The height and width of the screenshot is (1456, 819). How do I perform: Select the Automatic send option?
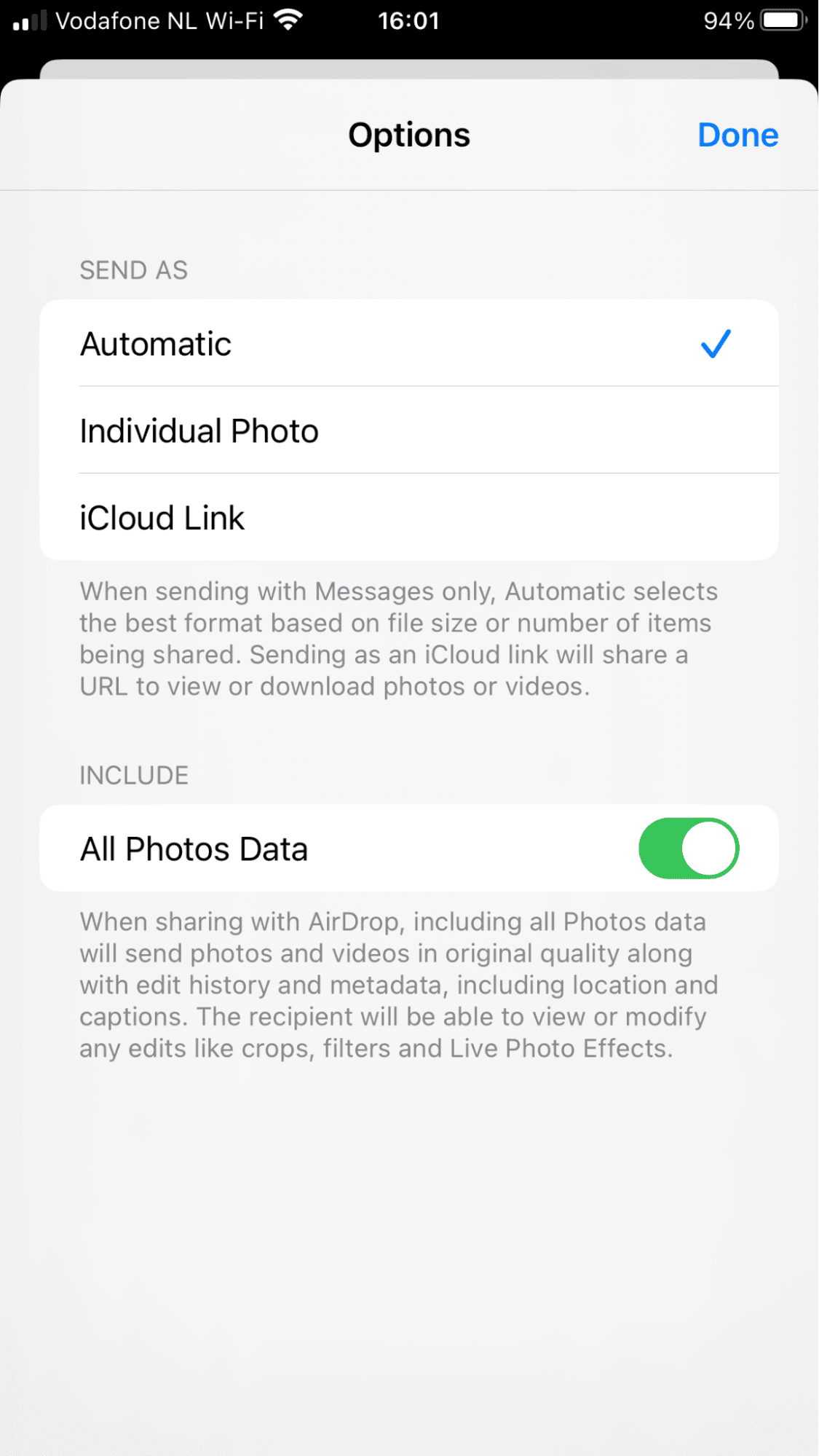tap(408, 344)
